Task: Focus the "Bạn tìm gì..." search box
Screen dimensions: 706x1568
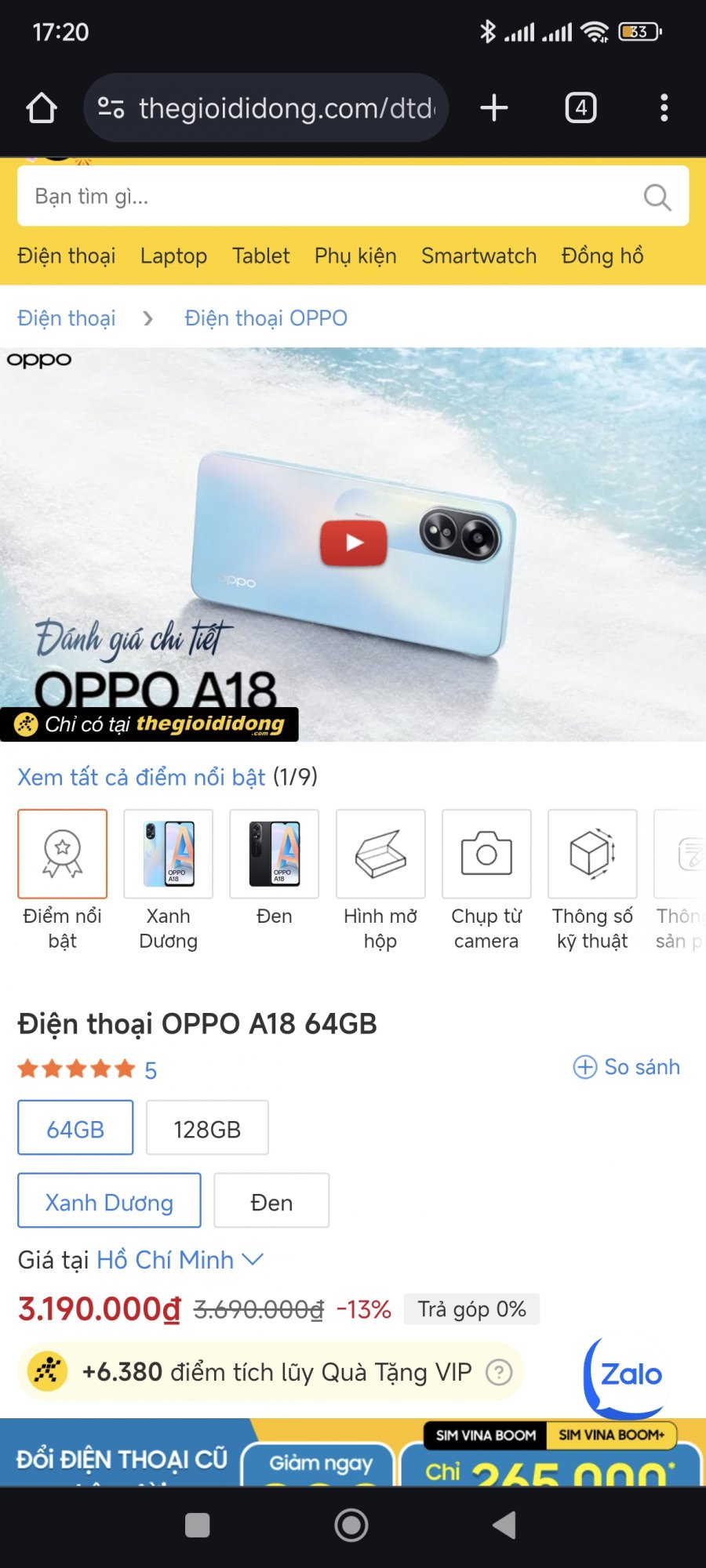Action: pos(329,196)
